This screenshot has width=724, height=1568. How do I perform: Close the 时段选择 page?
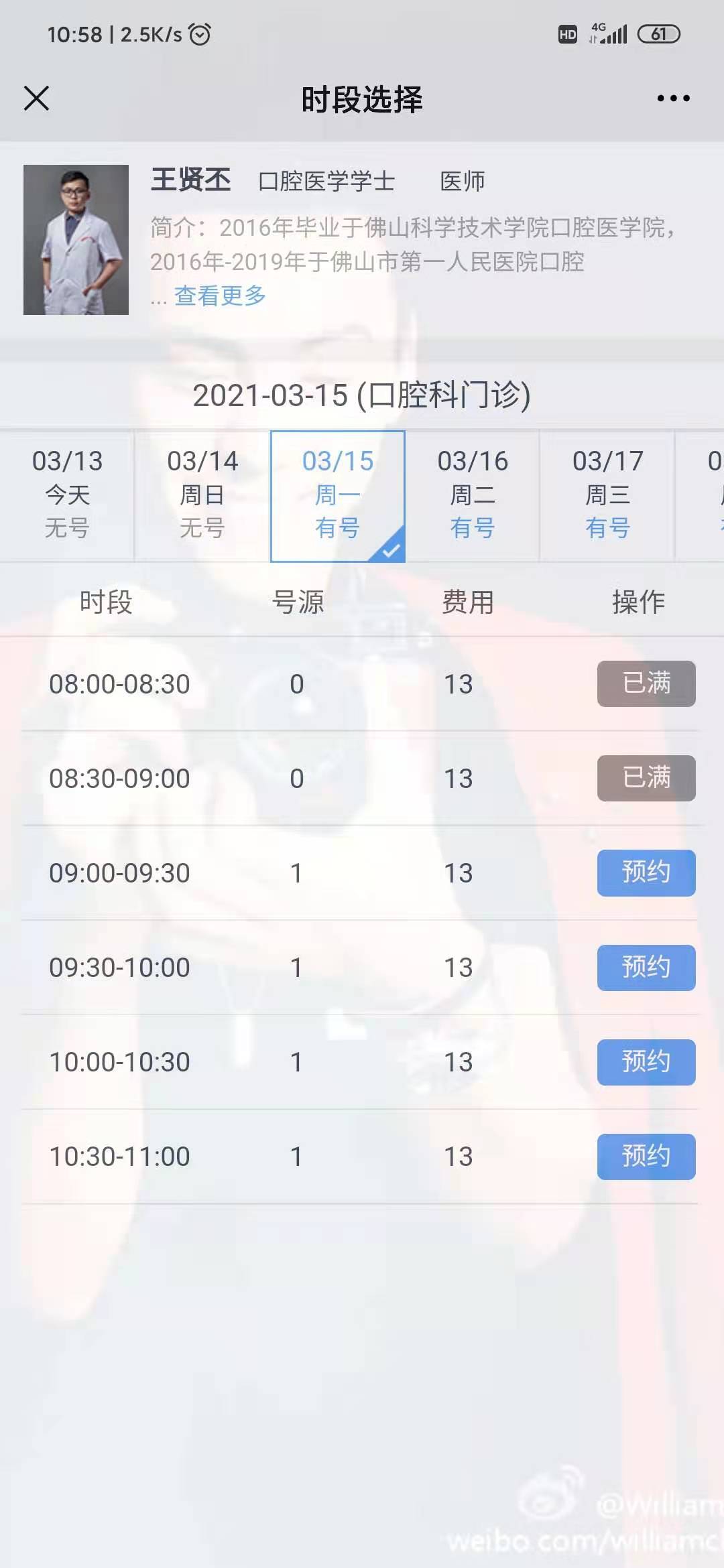click(x=36, y=99)
